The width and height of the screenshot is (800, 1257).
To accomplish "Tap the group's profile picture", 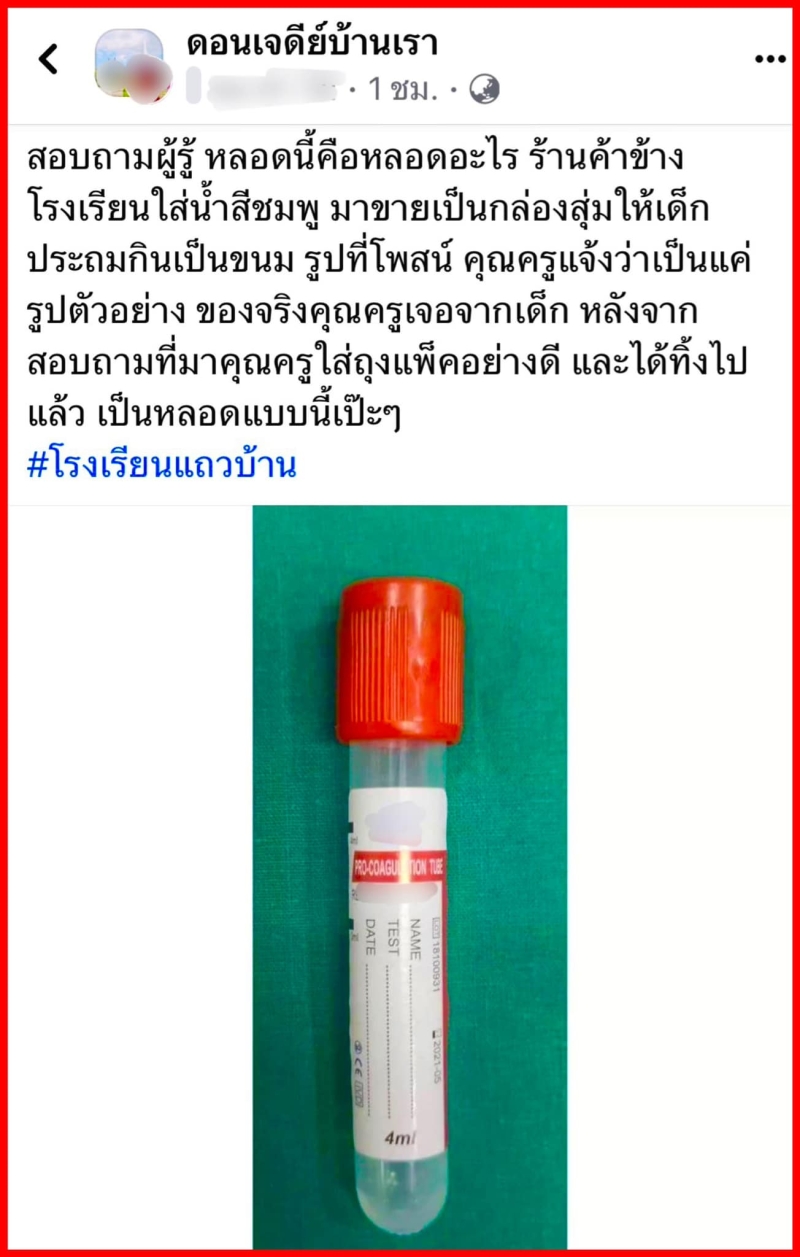I will pyautogui.click(x=130, y=63).
